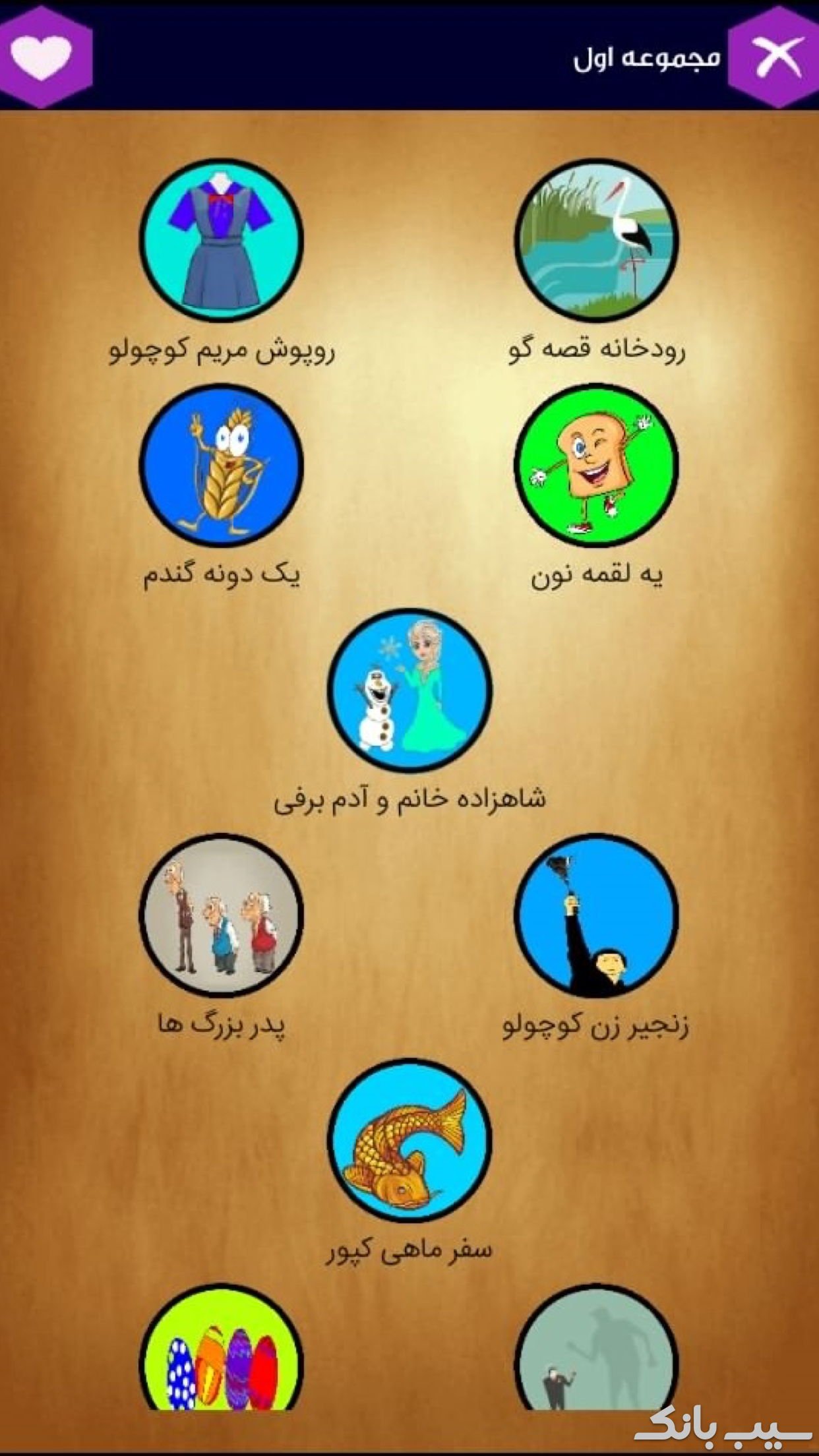
Task: Open the story سفر ماهی کپور
Action: coord(409,1140)
